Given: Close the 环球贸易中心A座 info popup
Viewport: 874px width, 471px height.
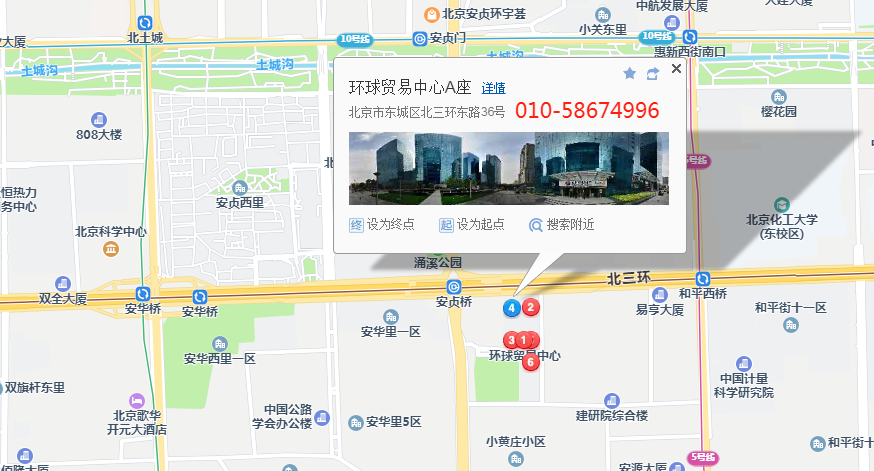Looking at the screenshot, I should tap(676, 69).
